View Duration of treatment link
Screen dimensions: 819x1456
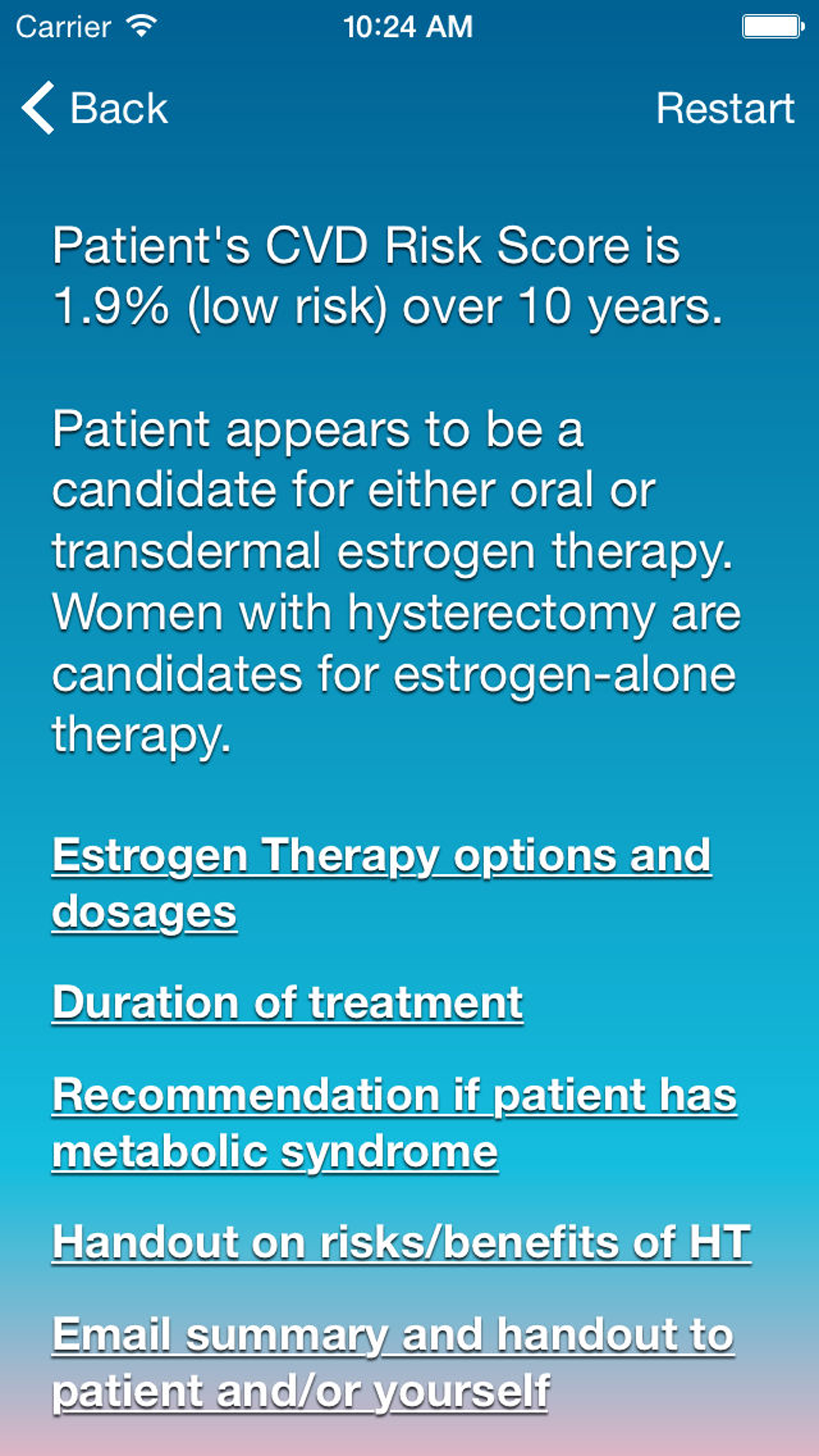coord(288,1003)
